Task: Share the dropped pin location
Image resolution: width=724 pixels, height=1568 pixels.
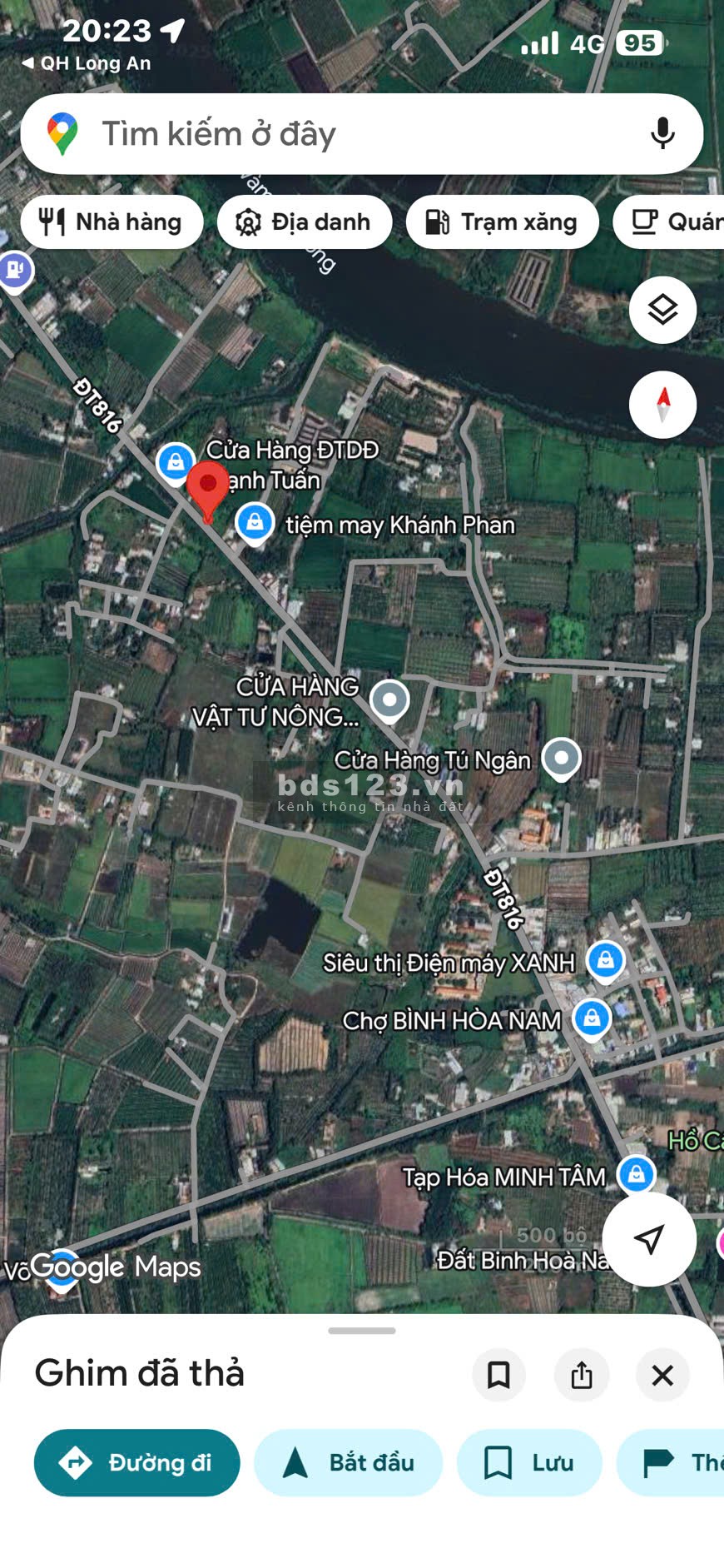Action: (x=582, y=1375)
